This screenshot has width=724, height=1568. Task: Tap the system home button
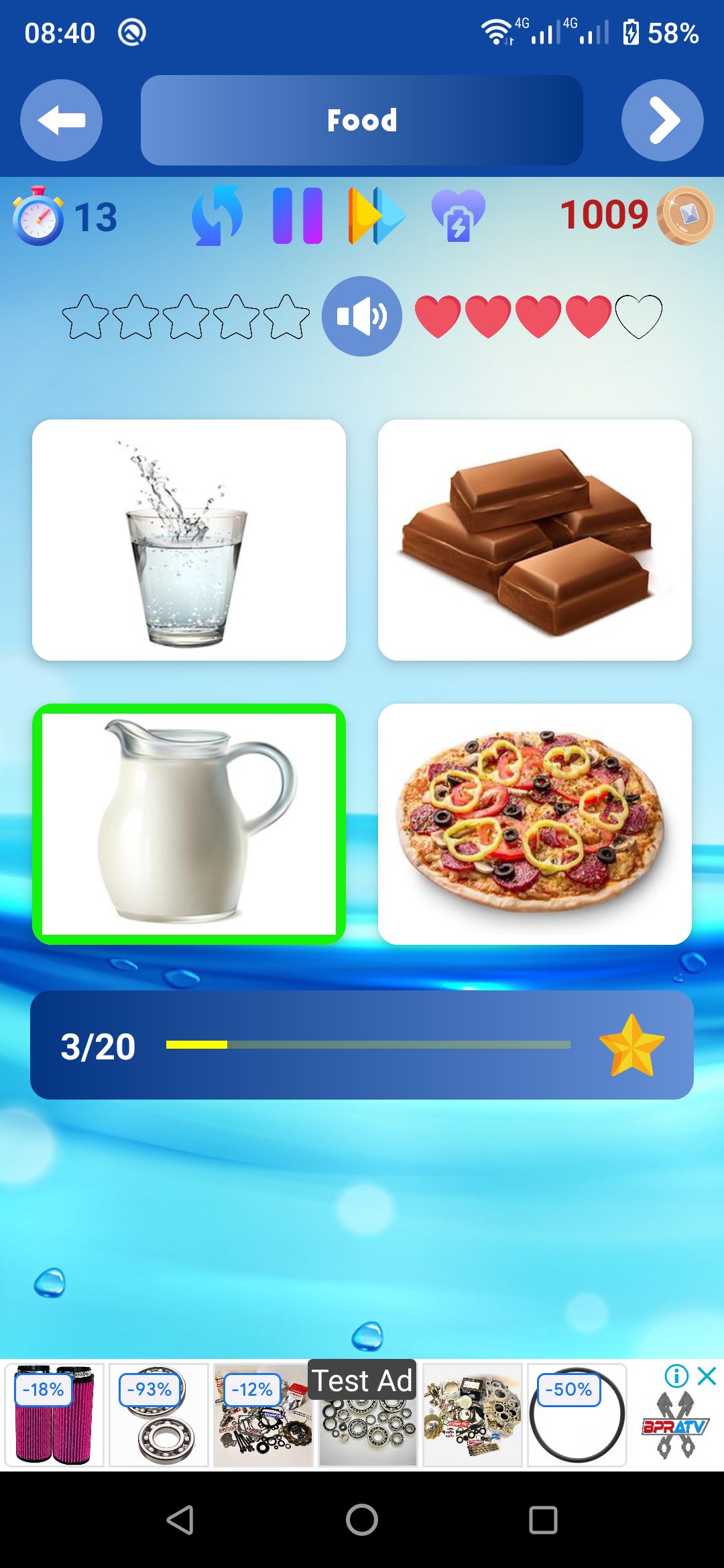[362, 1520]
